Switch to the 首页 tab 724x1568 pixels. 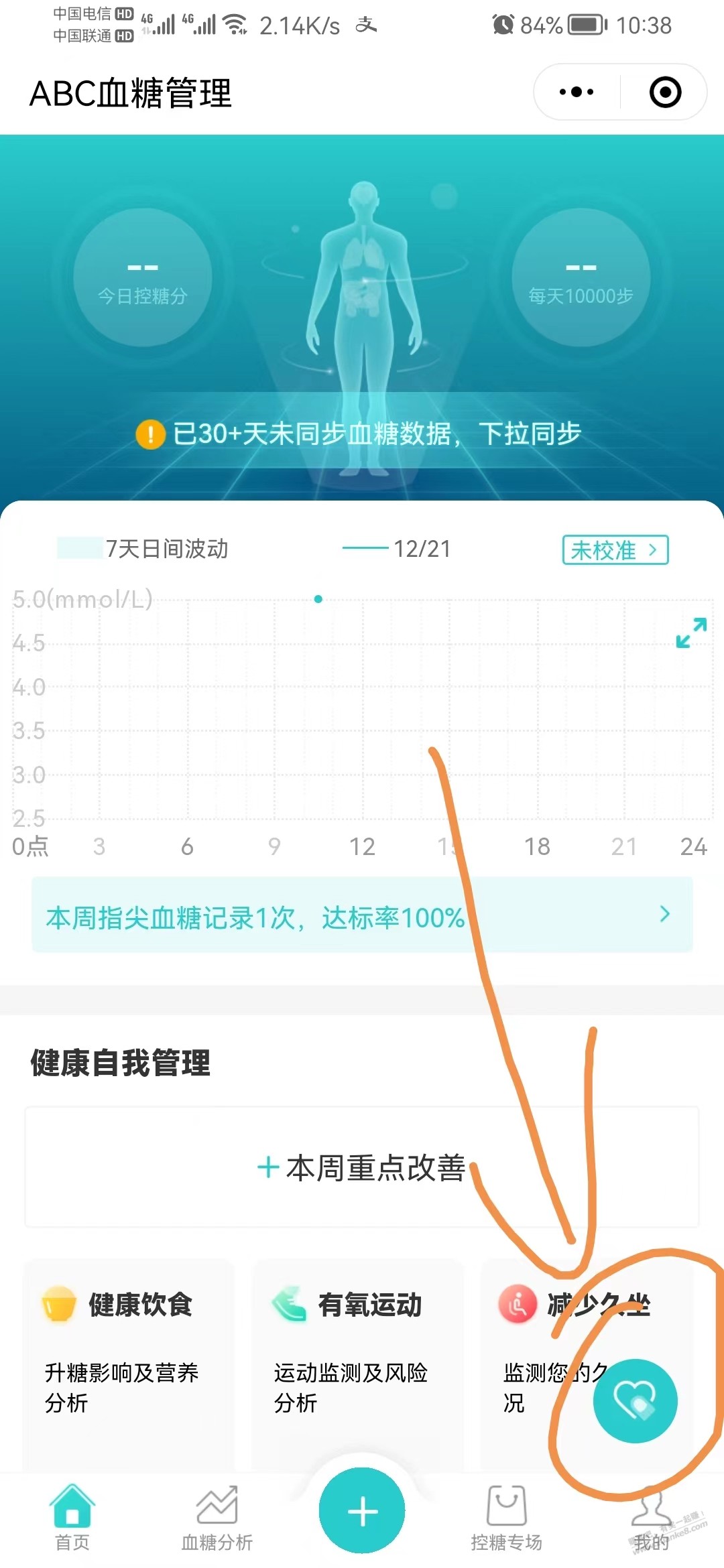point(72,1517)
